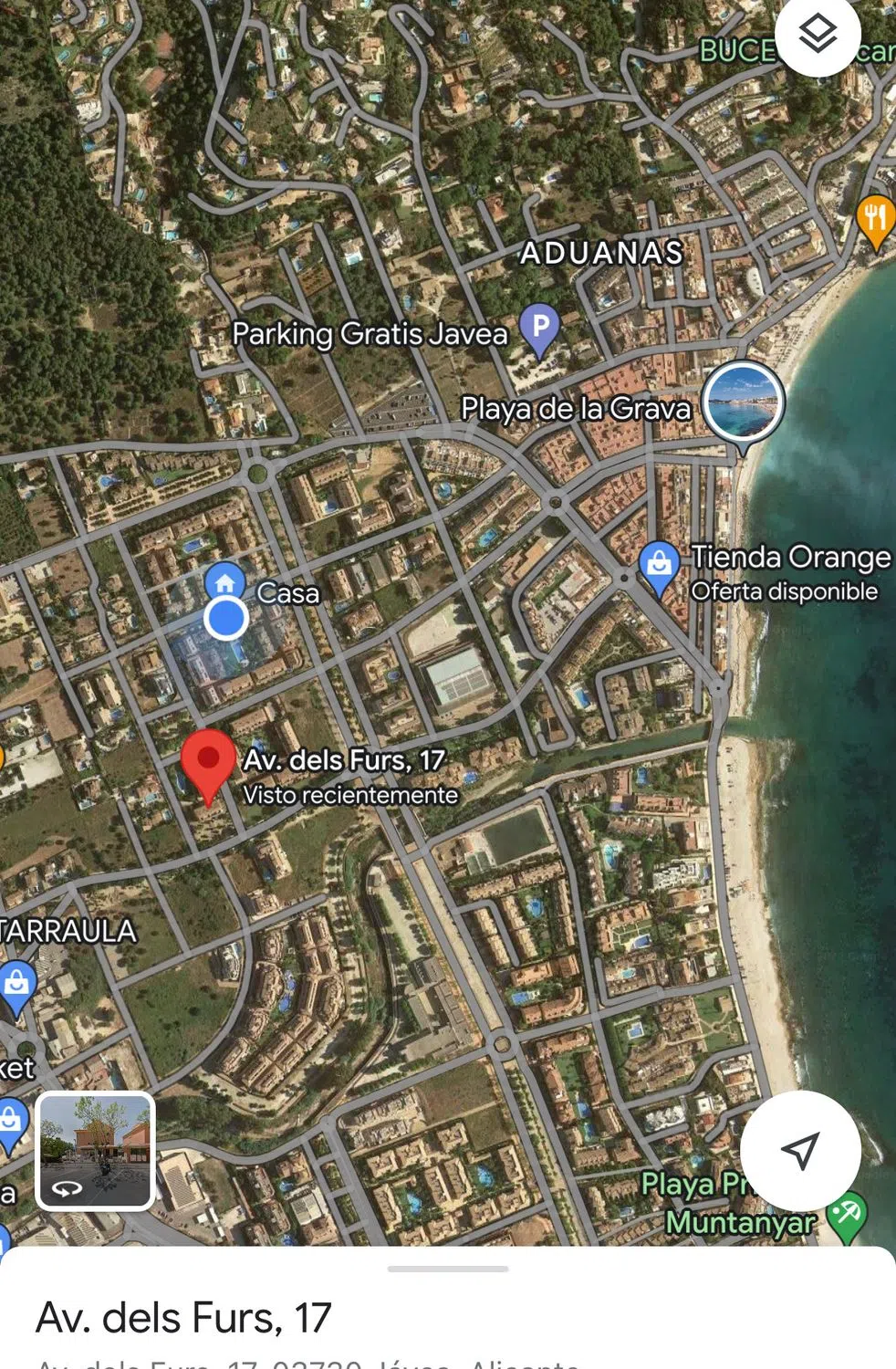Open the Playa Muntanyar green marker
The width and height of the screenshot is (896, 1369).
[x=847, y=1214]
